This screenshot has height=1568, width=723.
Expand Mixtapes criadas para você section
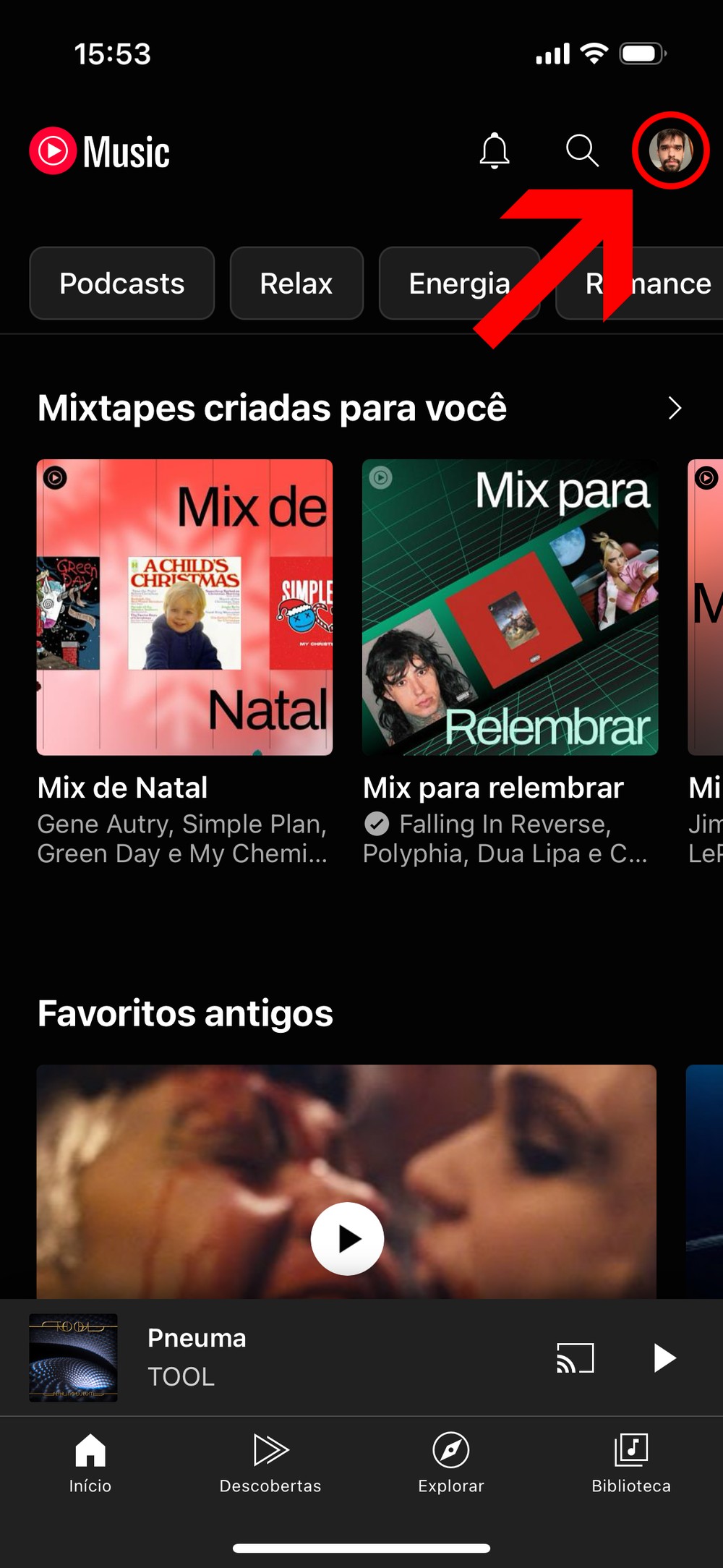click(x=675, y=408)
